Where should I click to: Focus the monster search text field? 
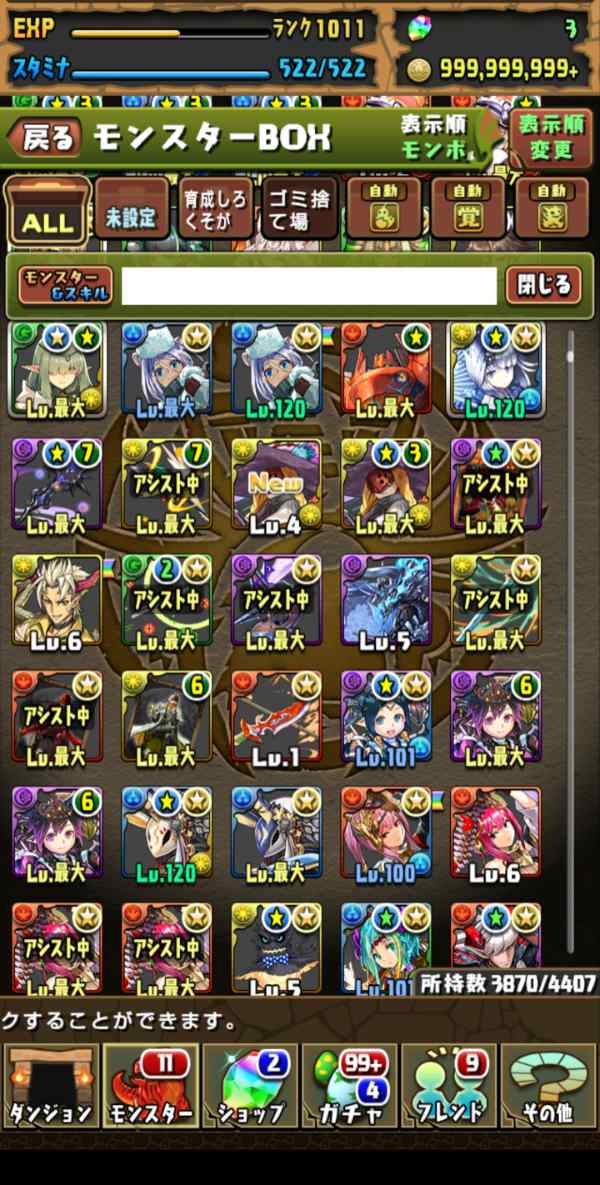point(309,286)
